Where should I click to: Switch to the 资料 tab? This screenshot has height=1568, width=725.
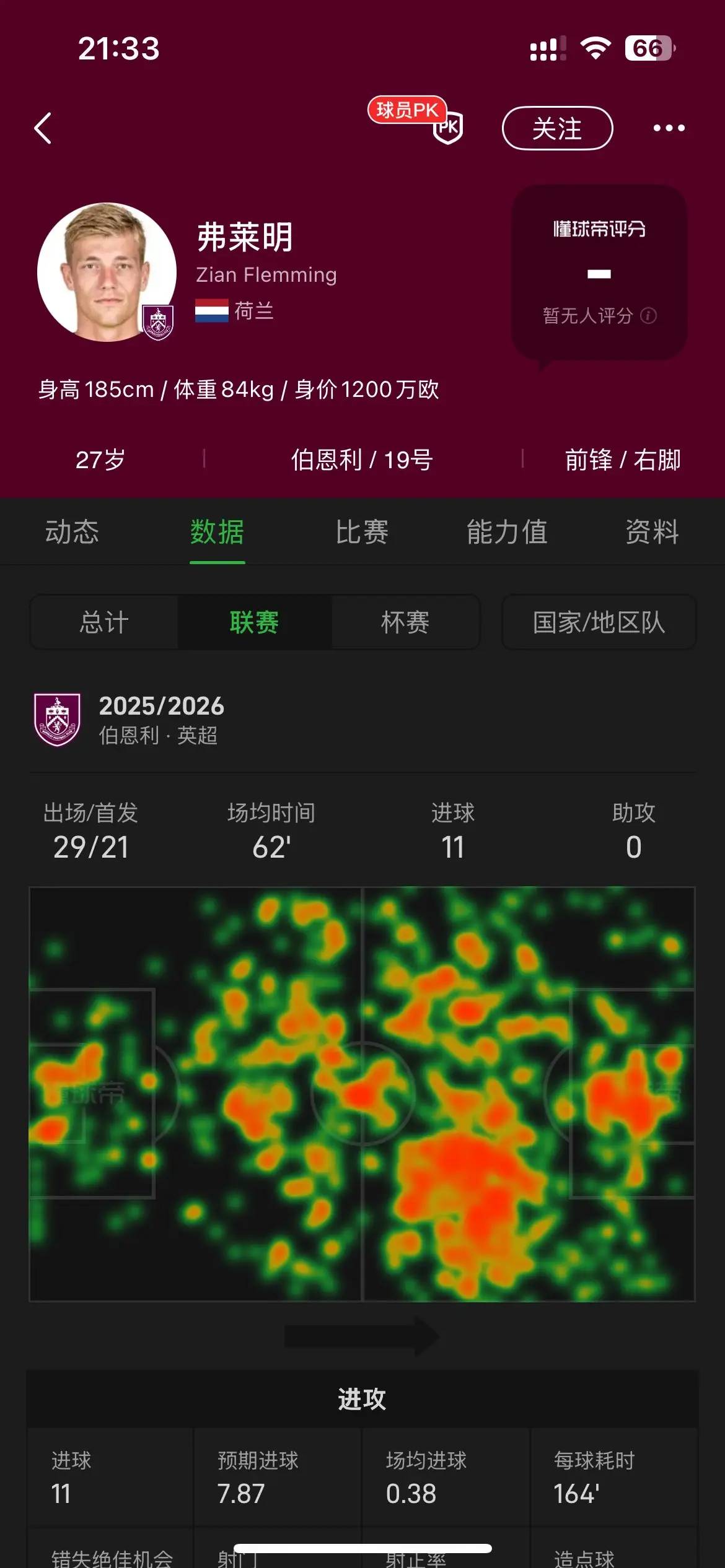(652, 532)
